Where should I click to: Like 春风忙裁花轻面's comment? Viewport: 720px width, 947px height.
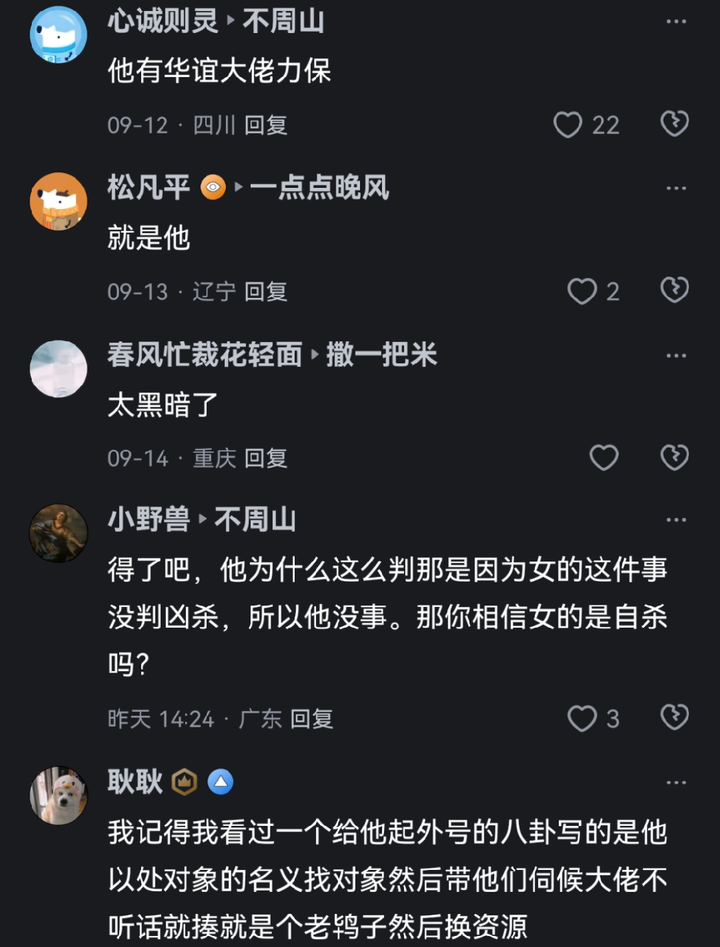click(604, 458)
